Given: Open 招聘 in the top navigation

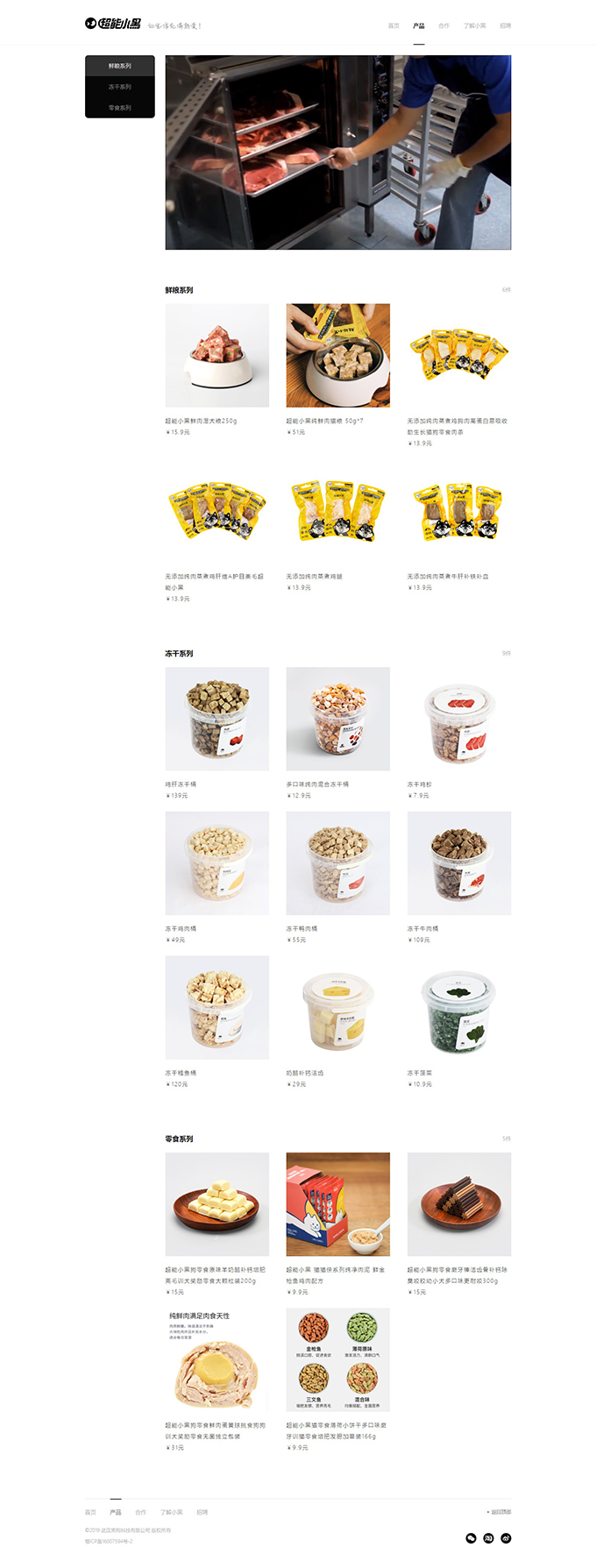Looking at the screenshot, I should pyautogui.click(x=505, y=25).
